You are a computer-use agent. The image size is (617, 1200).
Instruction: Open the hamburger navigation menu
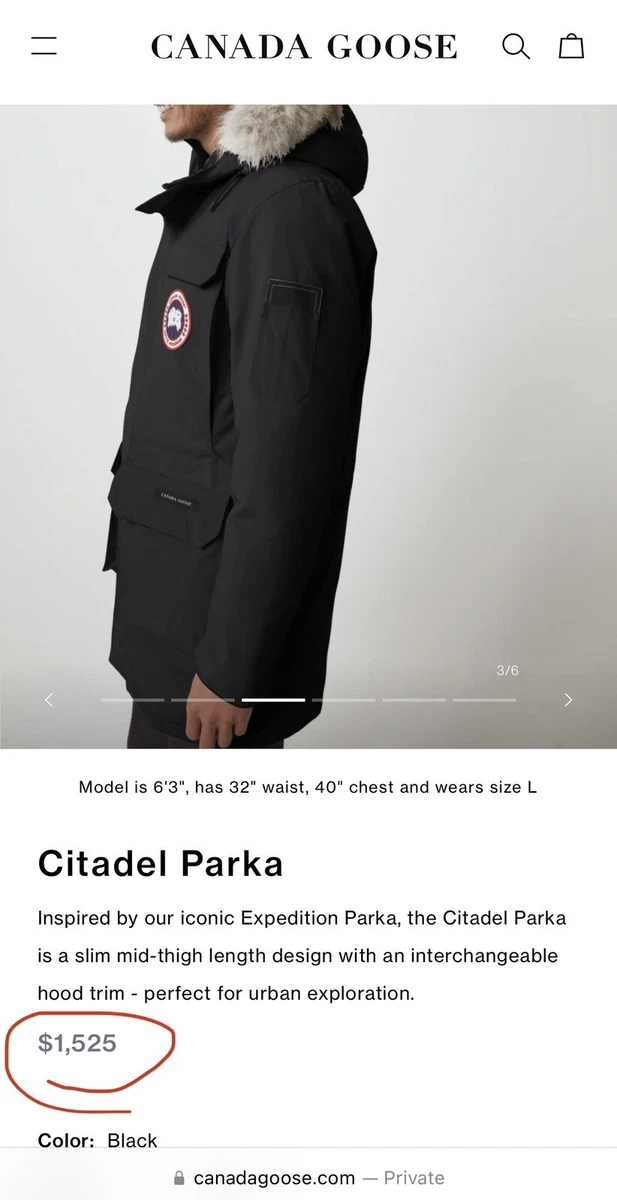click(44, 47)
